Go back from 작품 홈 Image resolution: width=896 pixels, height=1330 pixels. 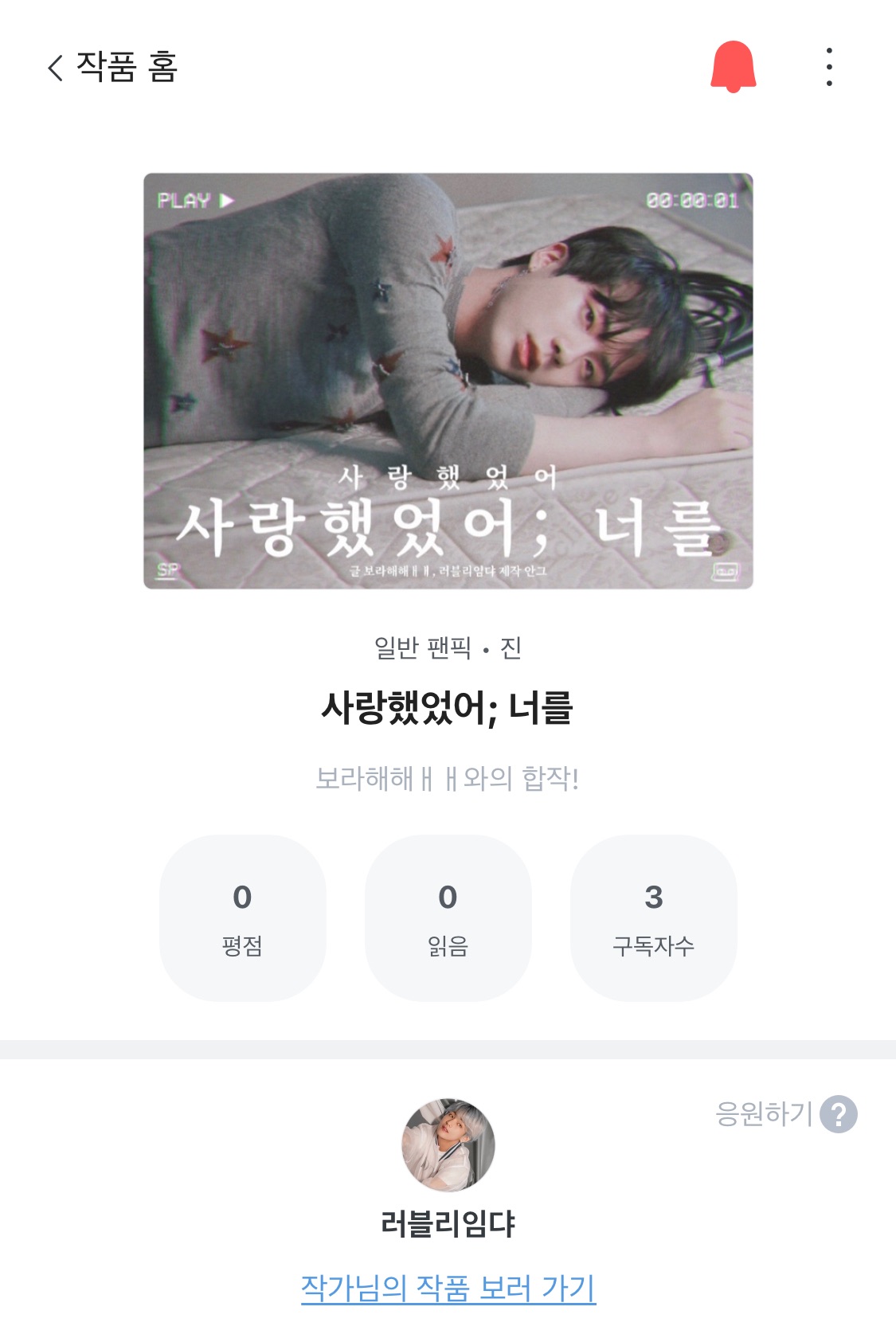[55, 68]
